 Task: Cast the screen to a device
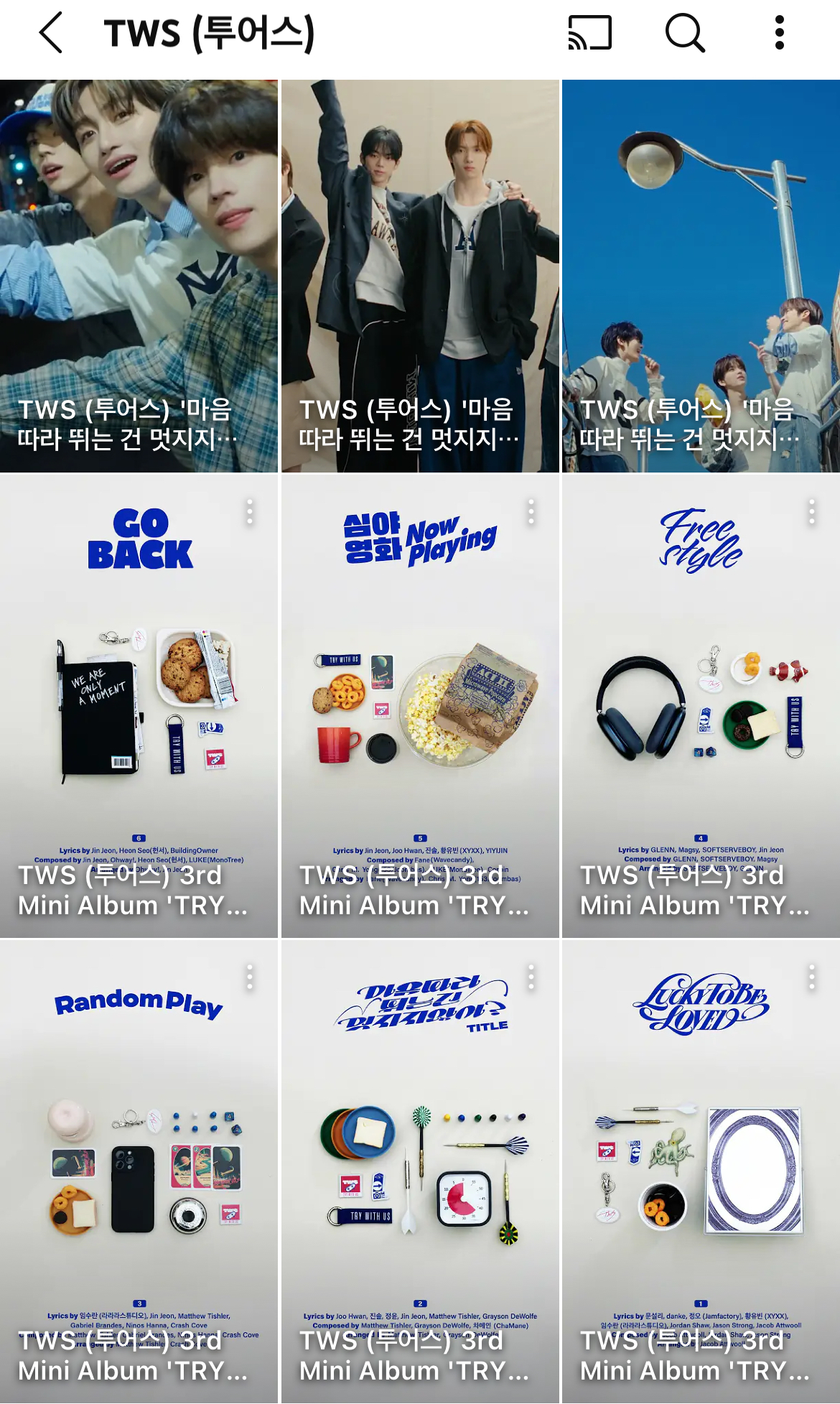pyautogui.click(x=589, y=33)
